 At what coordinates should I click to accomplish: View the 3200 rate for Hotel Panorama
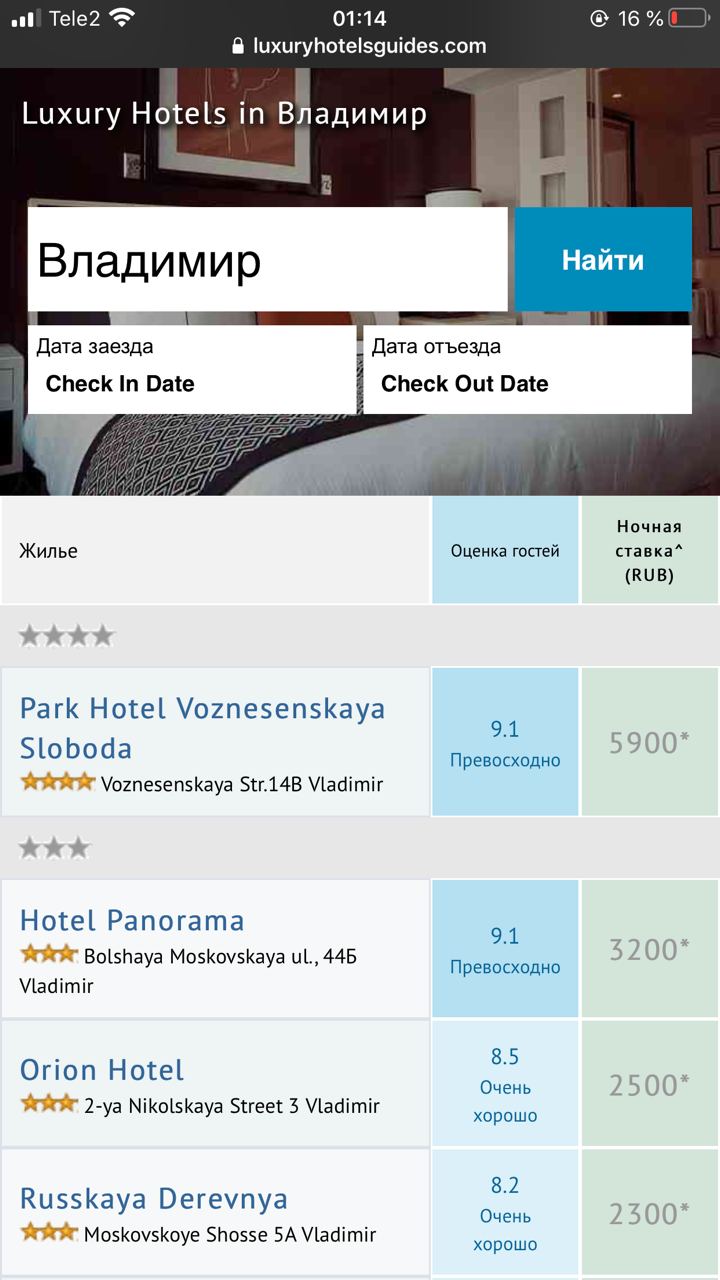click(x=649, y=949)
